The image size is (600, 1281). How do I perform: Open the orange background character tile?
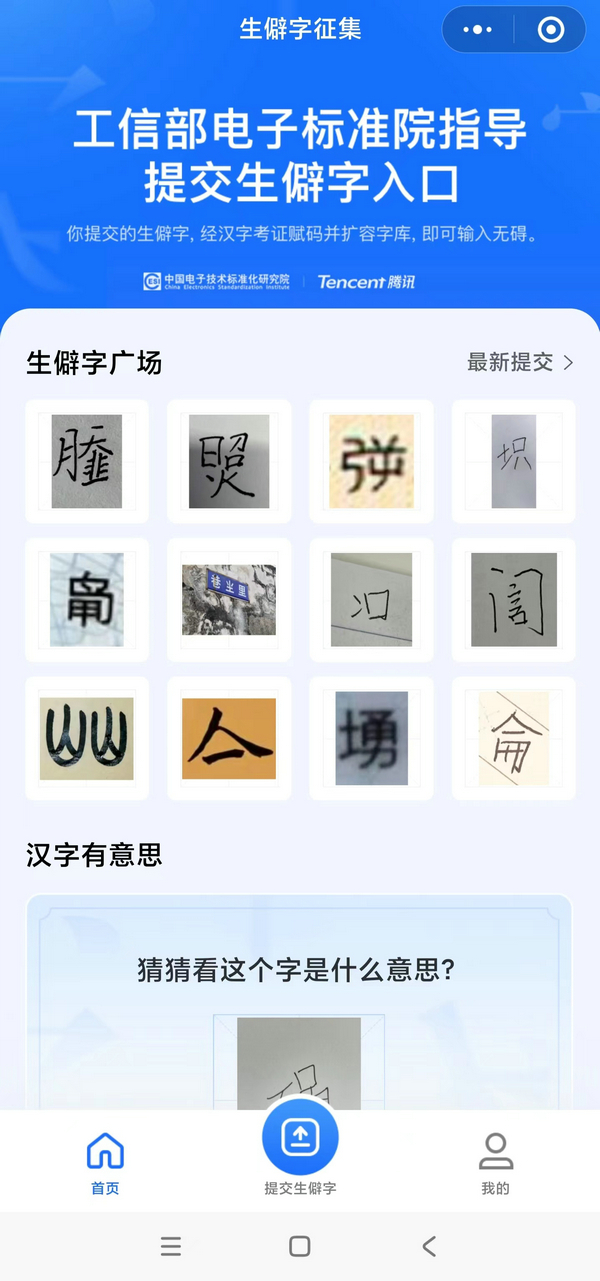coord(229,738)
